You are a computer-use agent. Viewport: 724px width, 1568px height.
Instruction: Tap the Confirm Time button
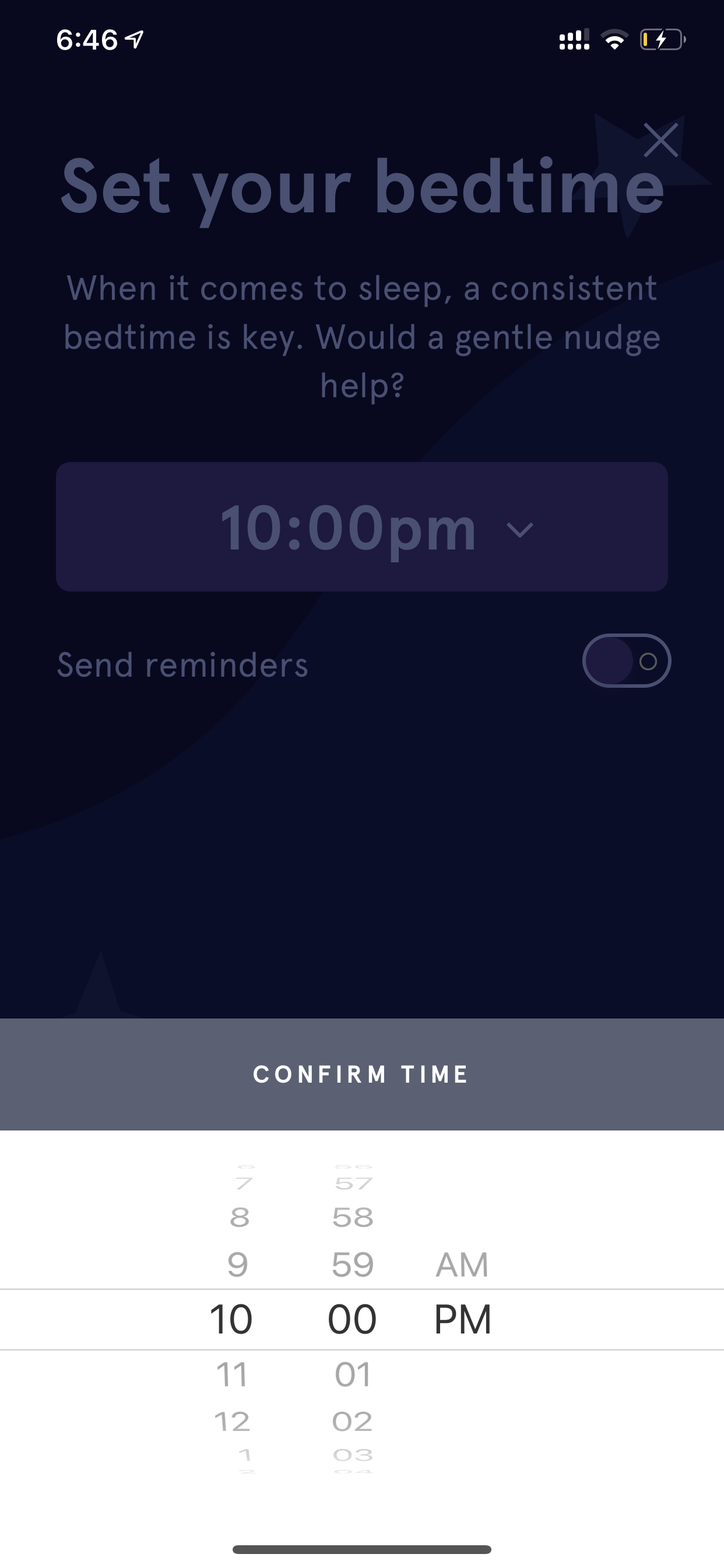[x=362, y=1074]
